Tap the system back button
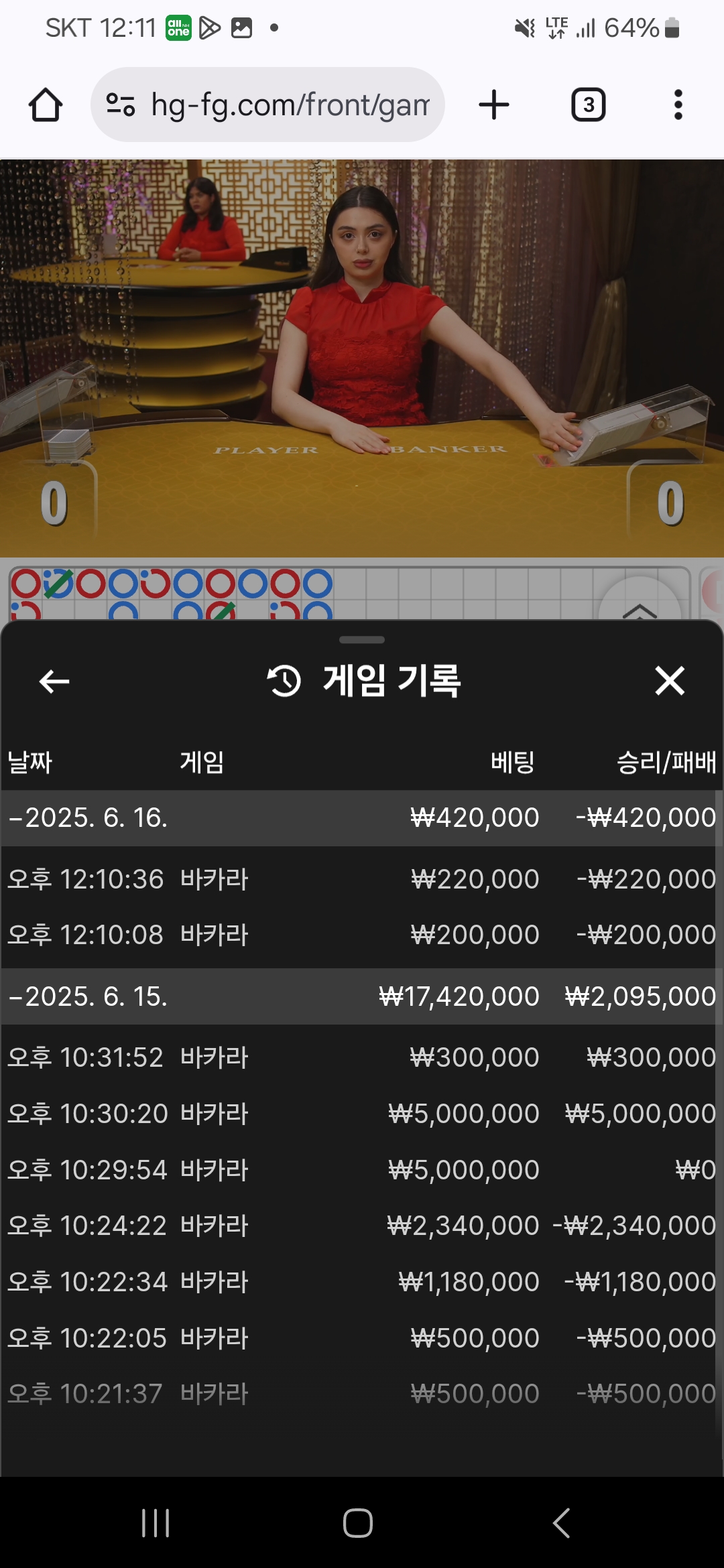 562,1523
